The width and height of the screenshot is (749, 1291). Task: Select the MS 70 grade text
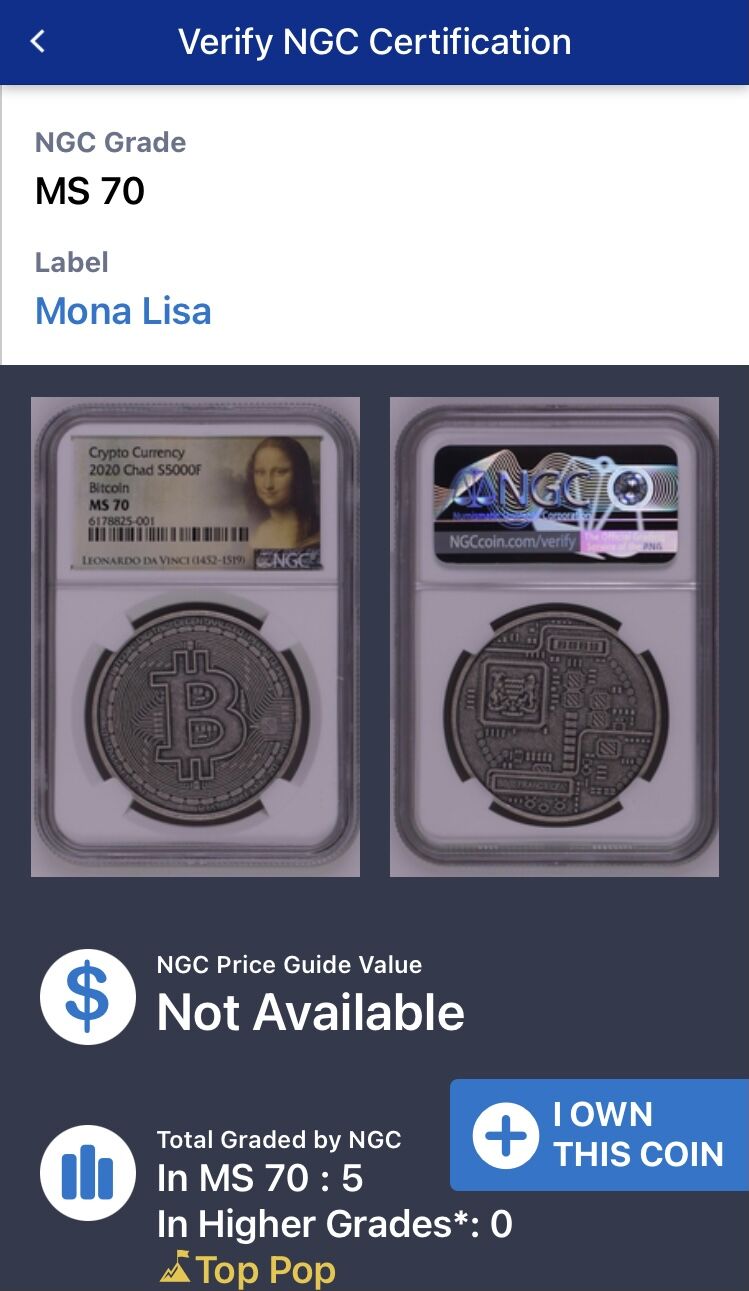[87, 192]
